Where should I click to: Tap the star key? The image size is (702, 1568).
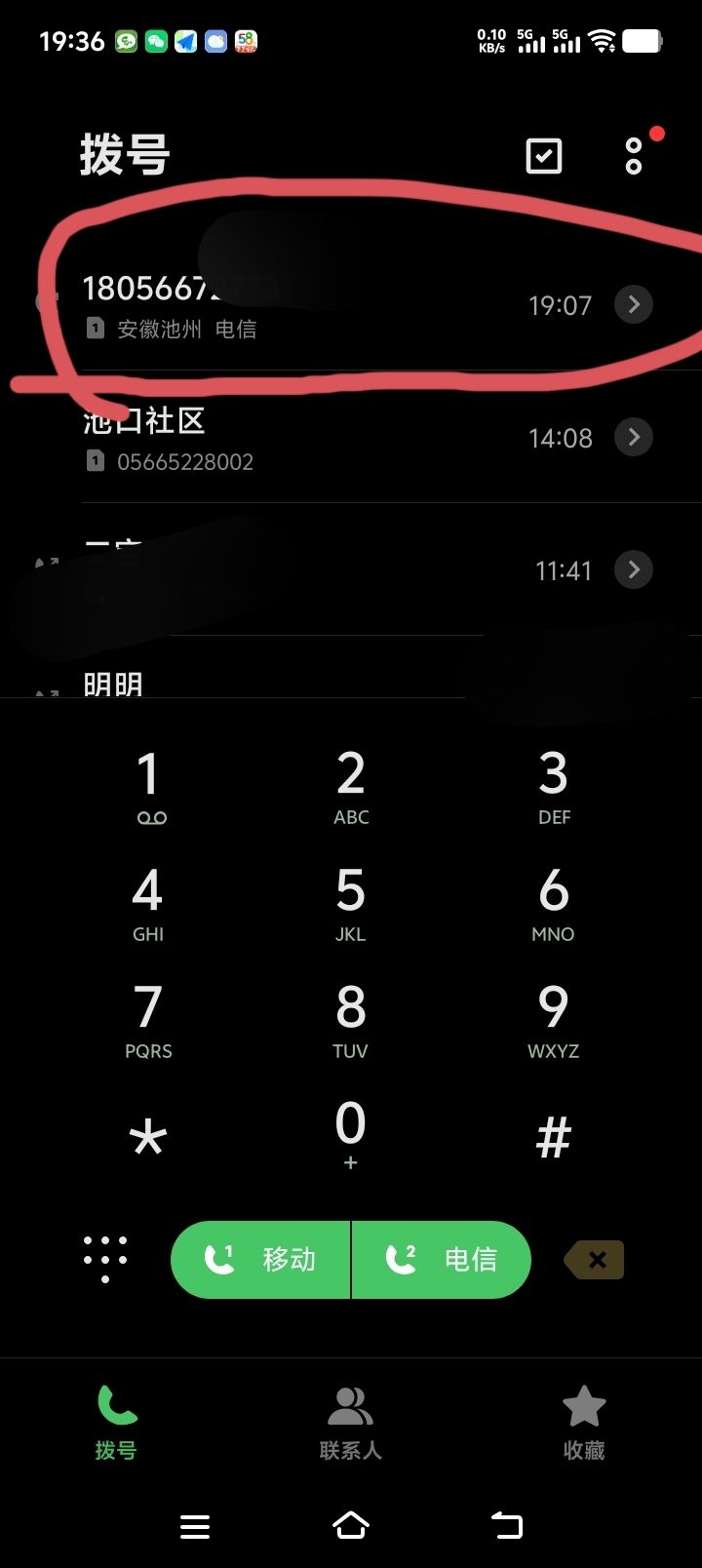(x=148, y=1137)
